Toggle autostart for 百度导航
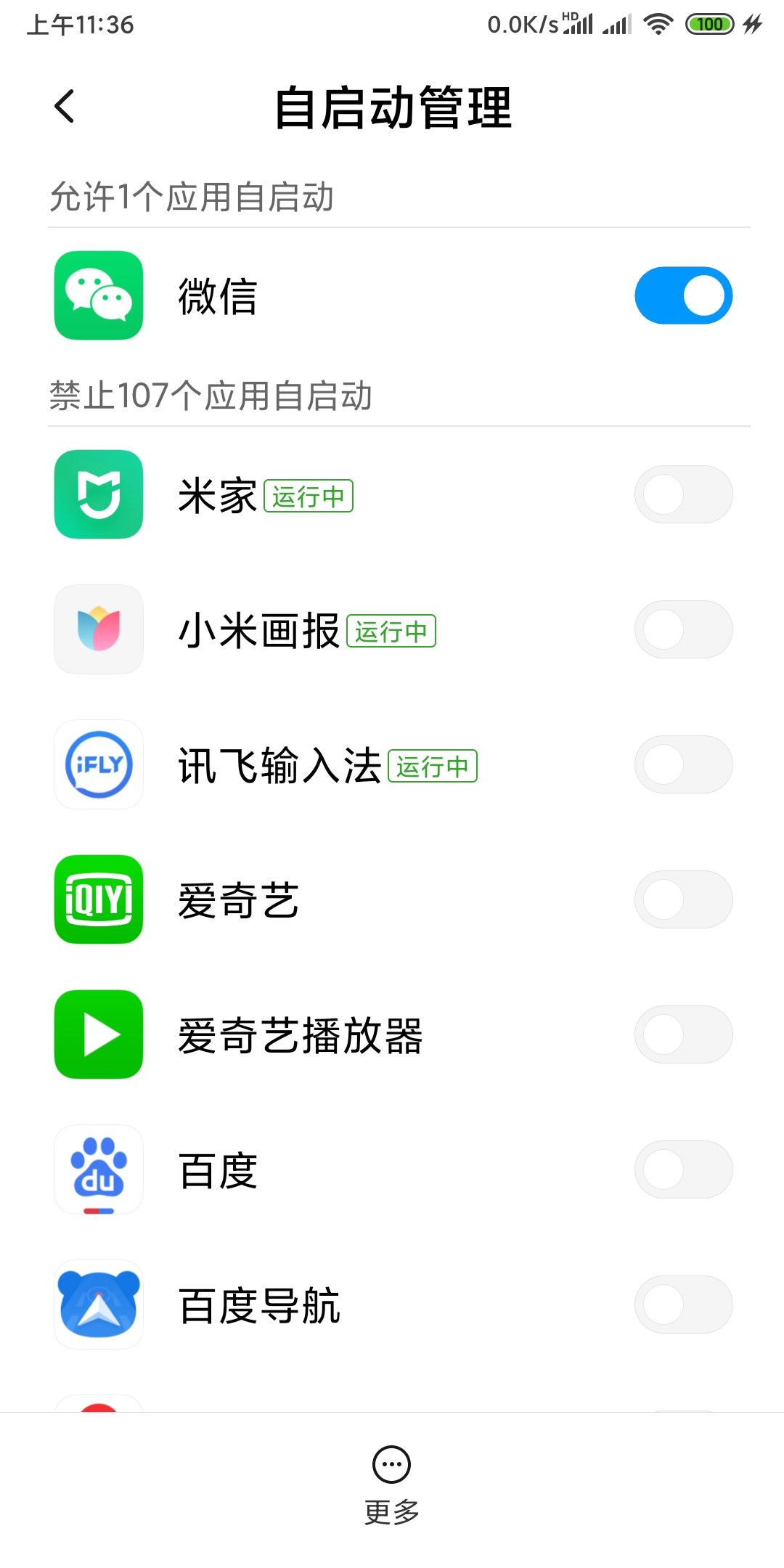Viewport: 784px width, 1568px height. pyautogui.click(x=682, y=1304)
